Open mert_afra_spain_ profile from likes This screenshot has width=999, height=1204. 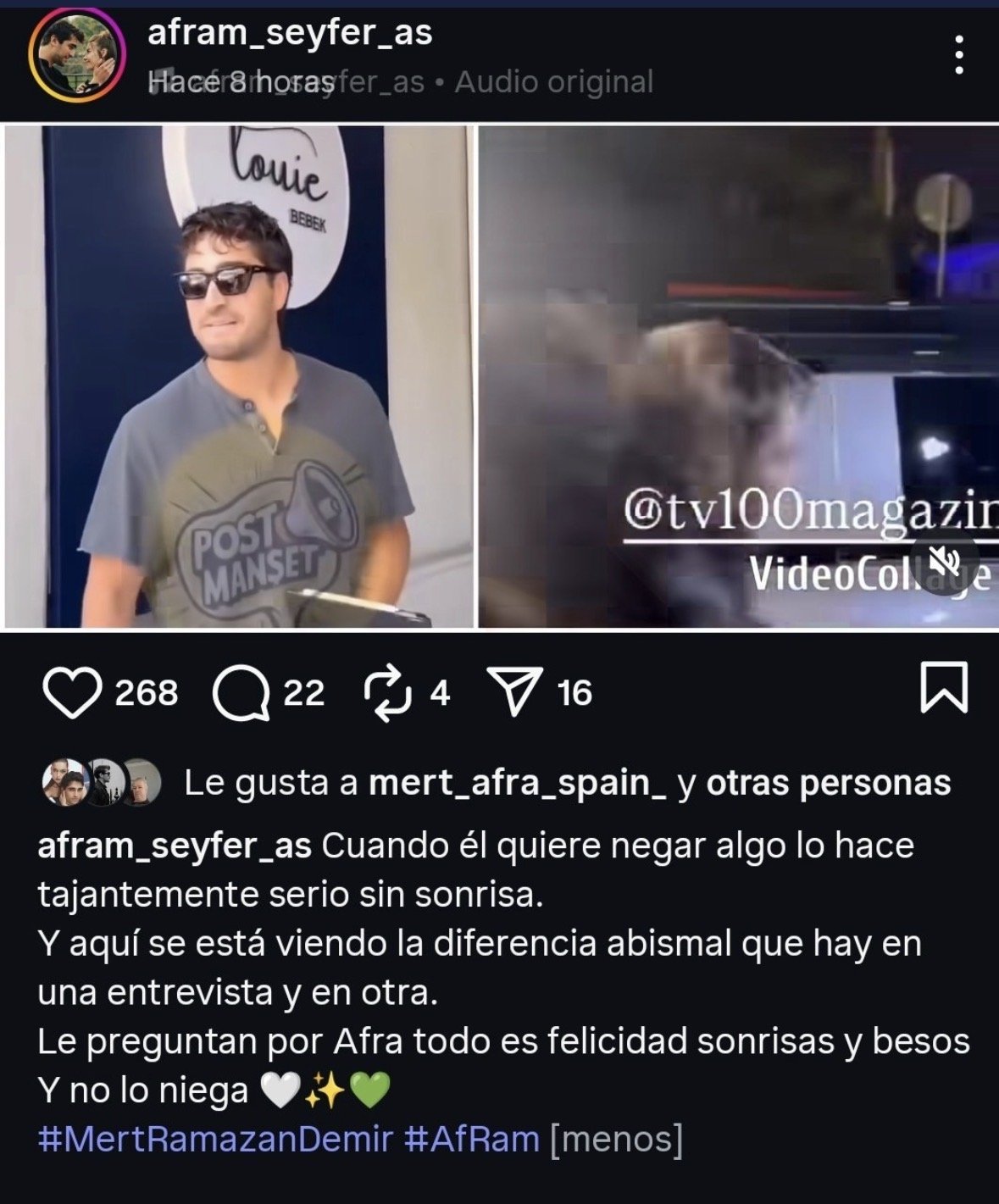click(517, 784)
